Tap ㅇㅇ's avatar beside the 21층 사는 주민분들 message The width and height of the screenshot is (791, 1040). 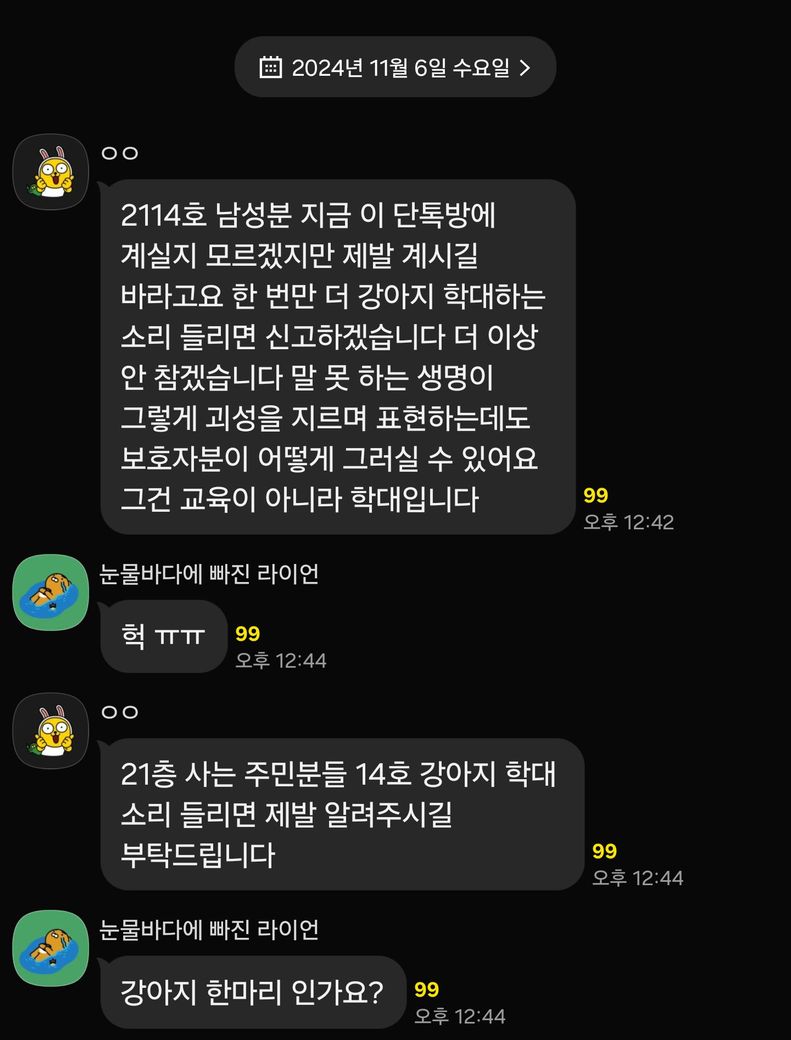pyautogui.click(x=51, y=731)
